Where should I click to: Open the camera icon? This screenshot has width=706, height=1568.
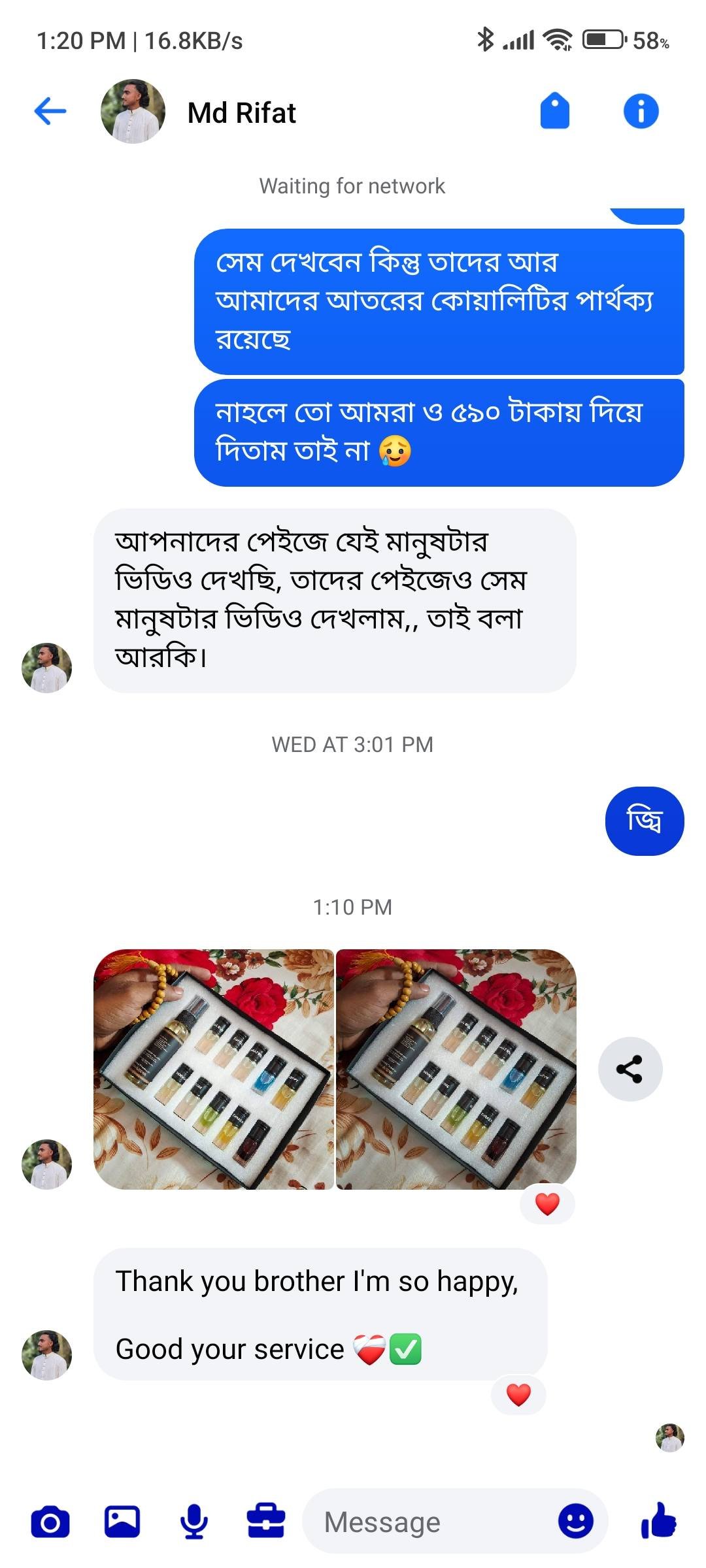[50, 1522]
